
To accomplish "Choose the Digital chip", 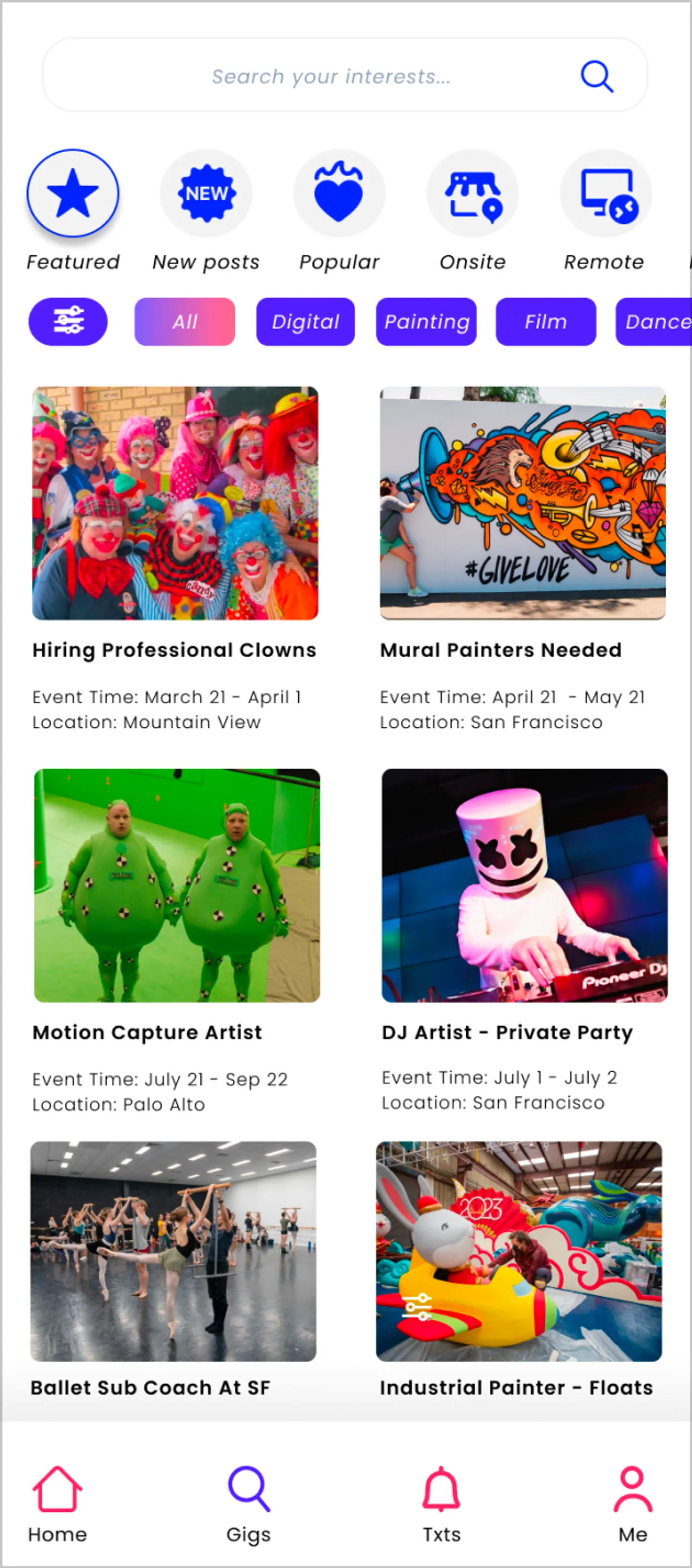I will click(305, 321).
